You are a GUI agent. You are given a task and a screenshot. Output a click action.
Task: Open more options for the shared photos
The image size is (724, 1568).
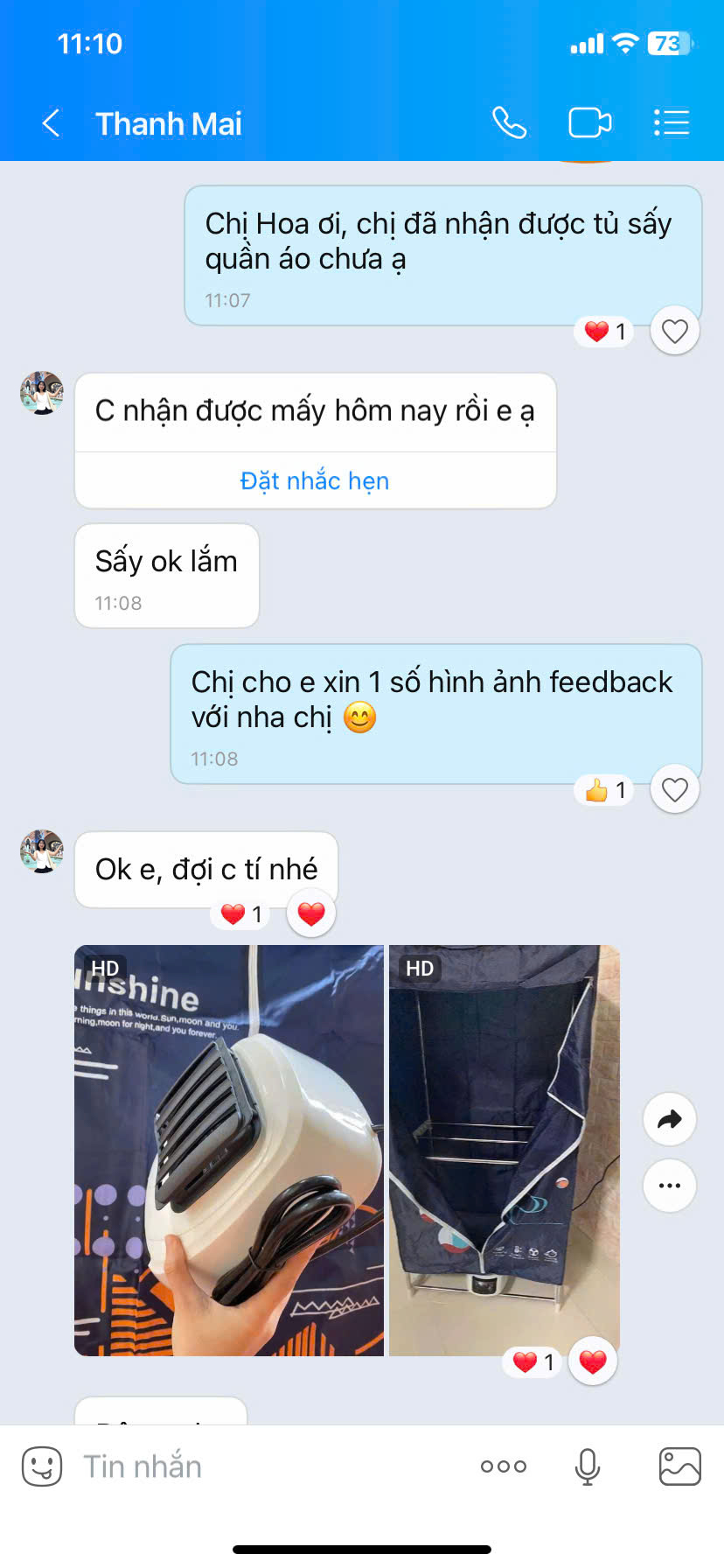pyautogui.click(x=670, y=1186)
